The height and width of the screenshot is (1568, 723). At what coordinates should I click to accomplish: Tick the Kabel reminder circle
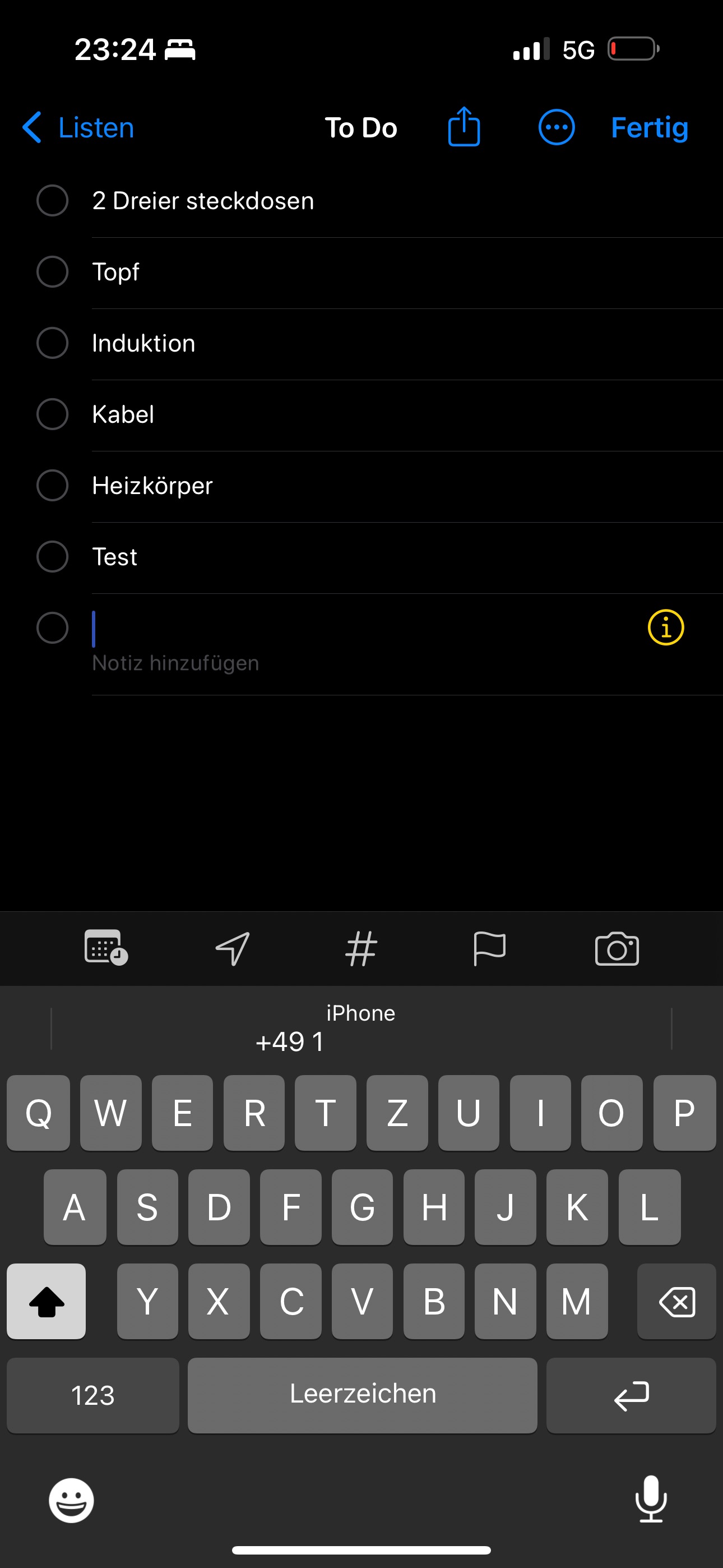pyautogui.click(x=52, y=414)
